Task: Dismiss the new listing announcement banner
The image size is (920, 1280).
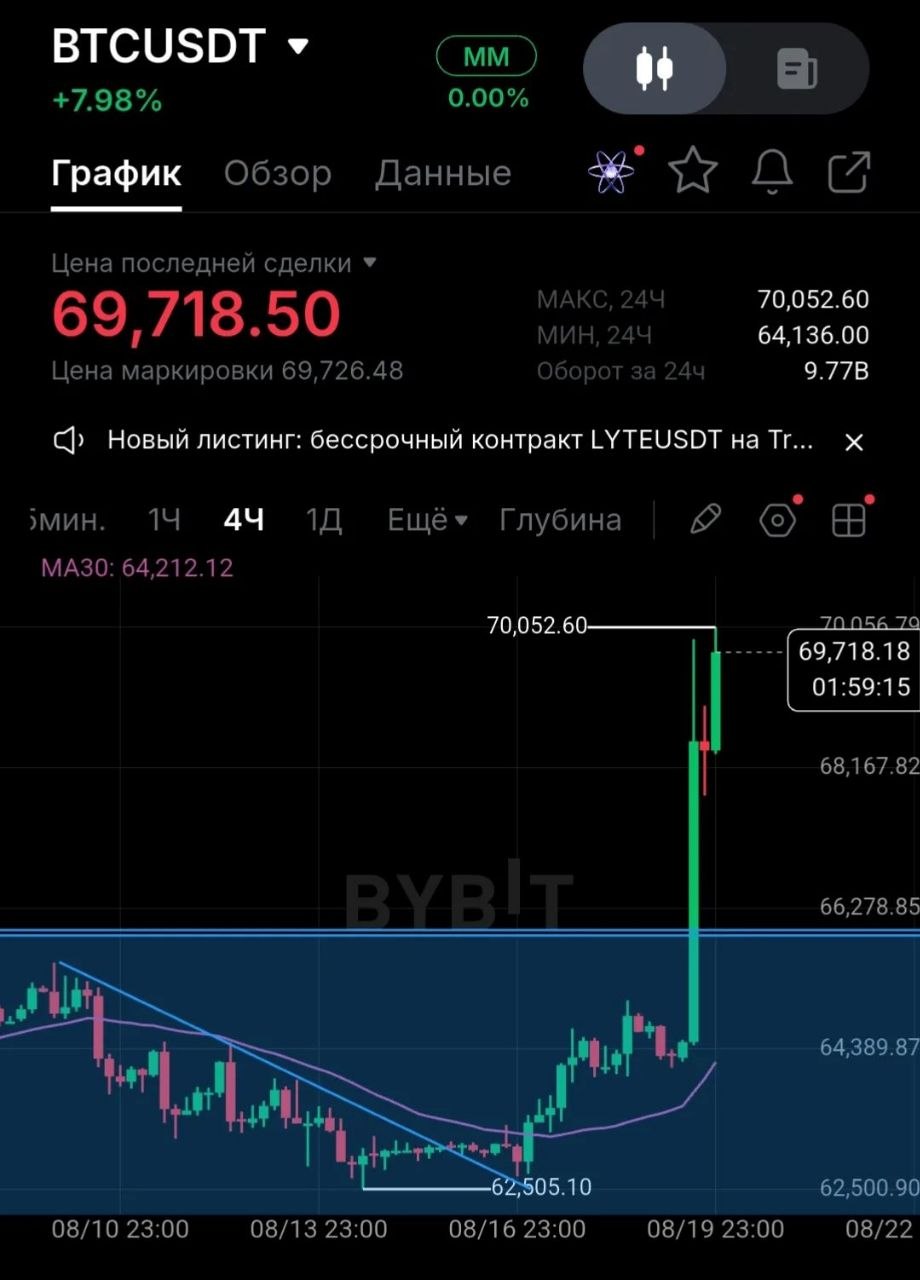Action: point(854,442)
